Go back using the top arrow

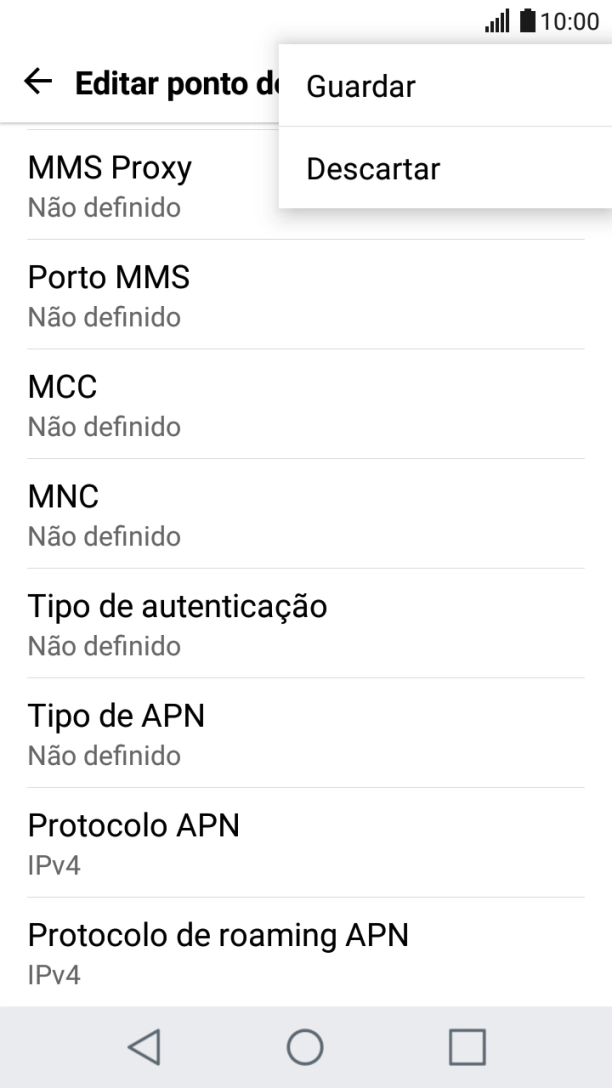click(38, 82)
